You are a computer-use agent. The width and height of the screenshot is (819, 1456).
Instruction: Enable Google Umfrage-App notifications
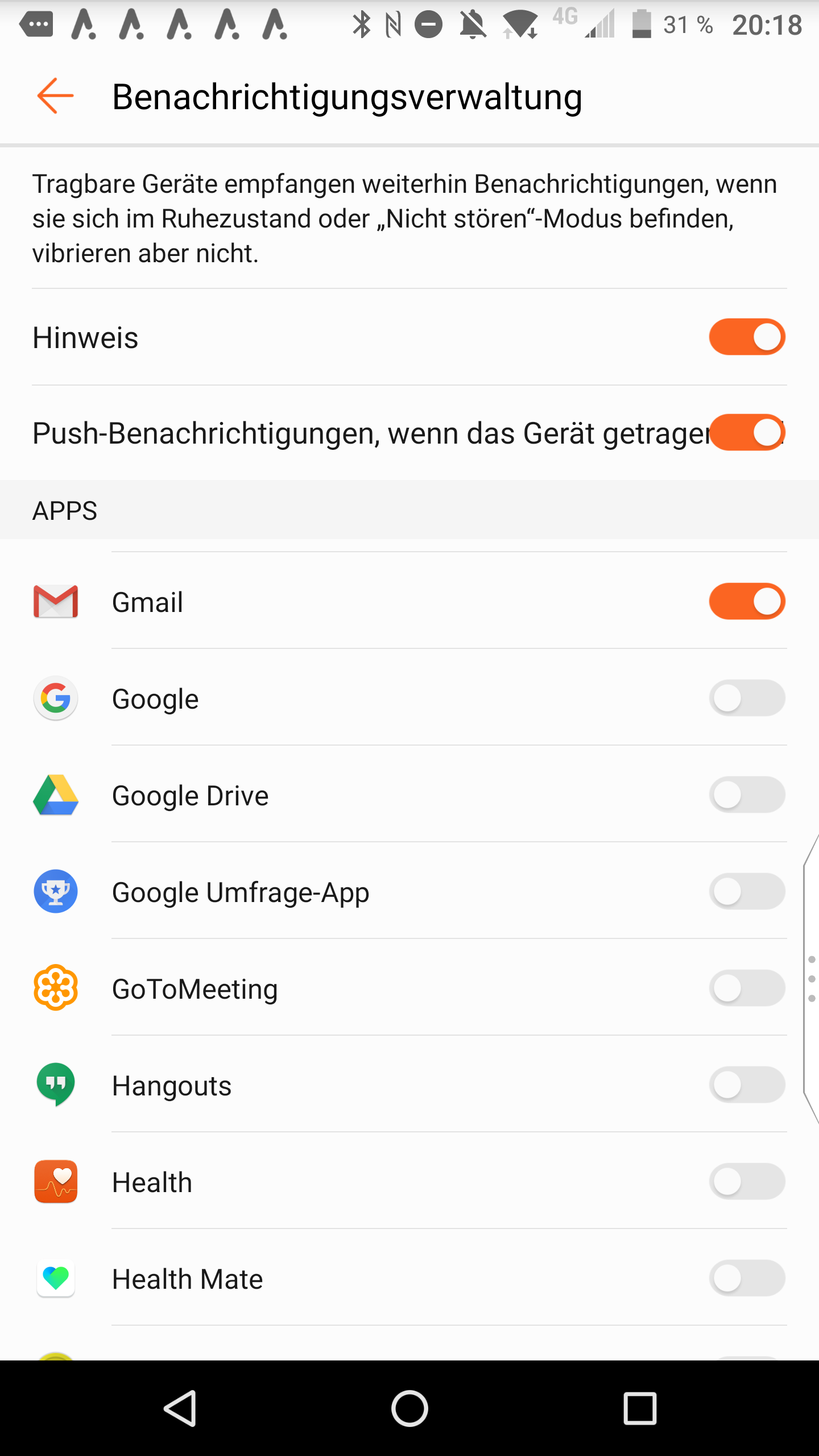[747, 892]
